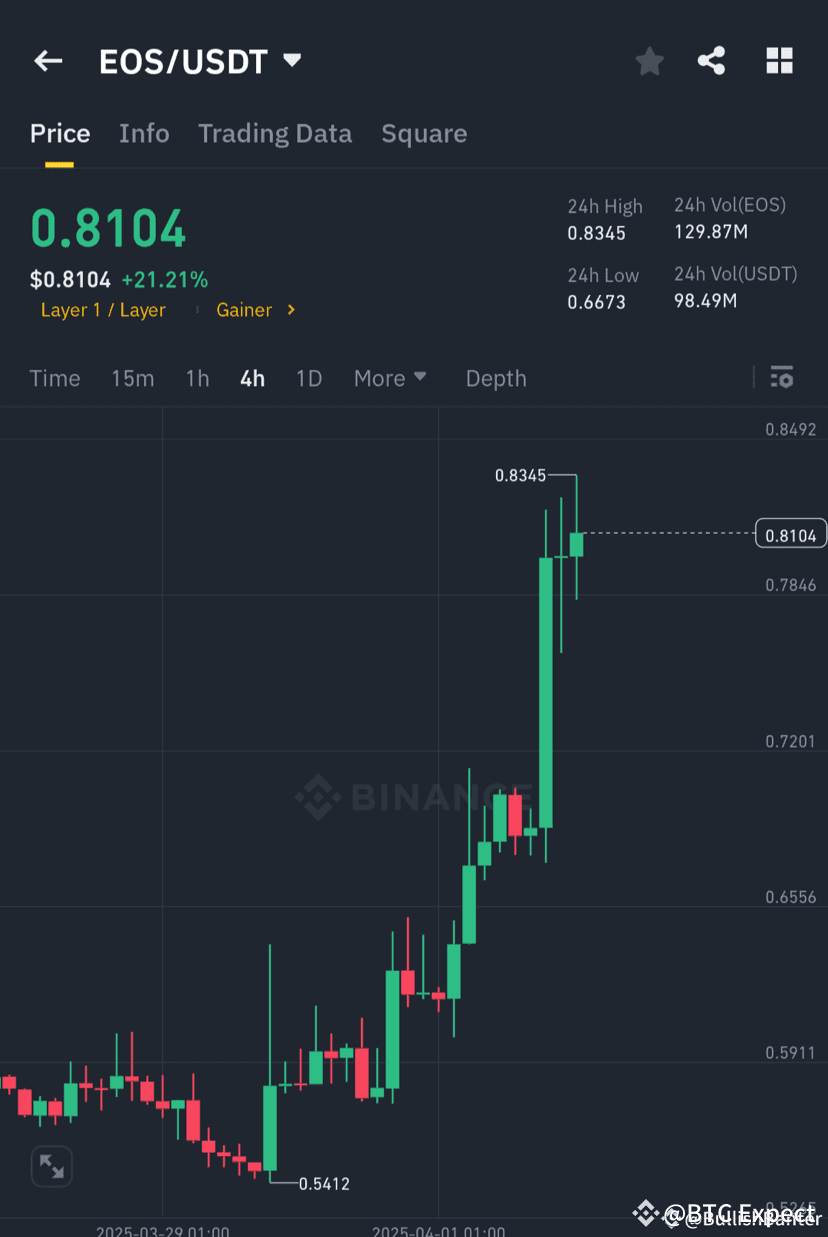Open the Layer 1 / Layer category link
828x1237 pixels.
pyautogui.click(x=103, y=310)
